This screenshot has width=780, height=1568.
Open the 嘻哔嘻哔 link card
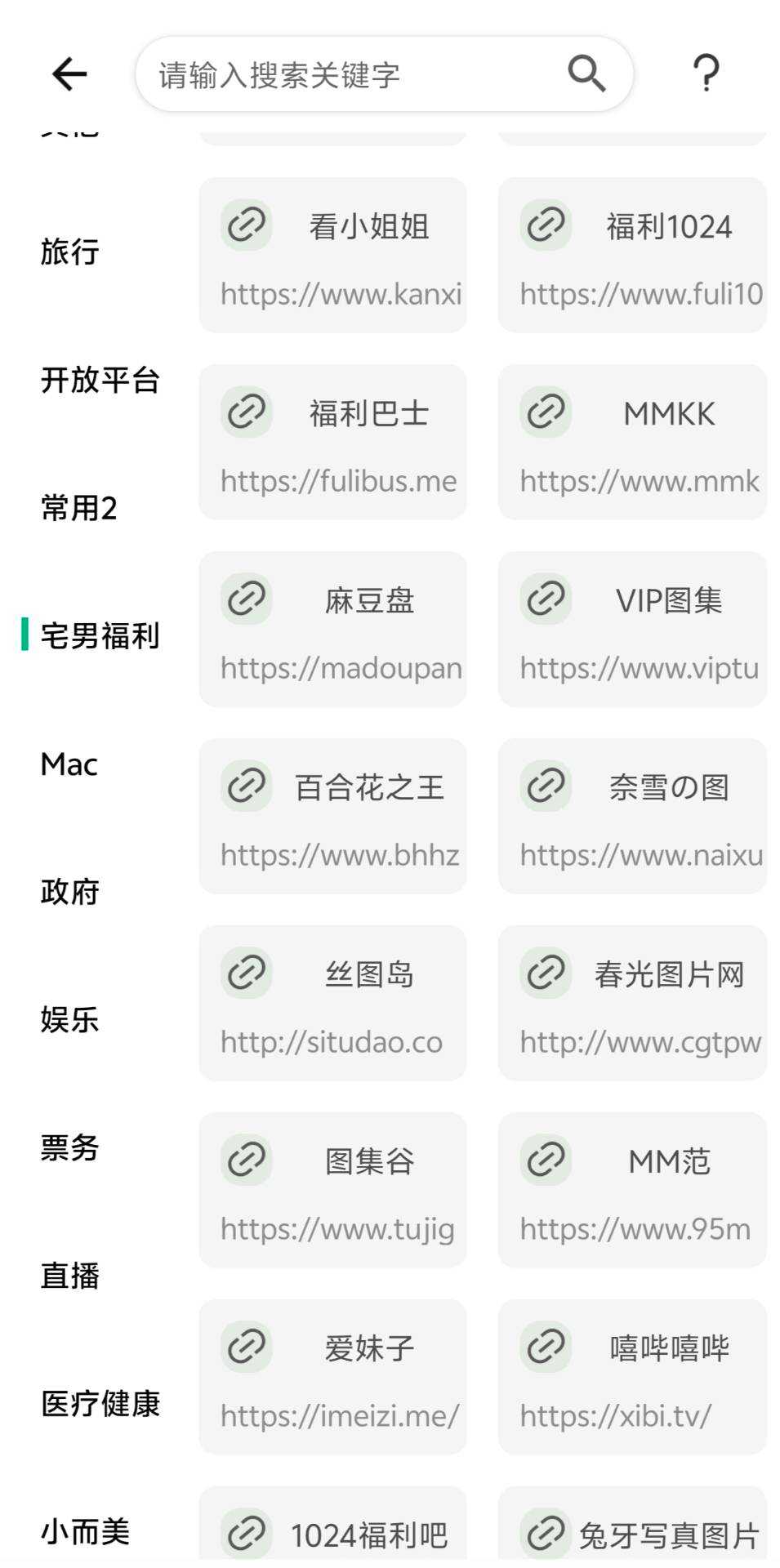point(632,1377)
